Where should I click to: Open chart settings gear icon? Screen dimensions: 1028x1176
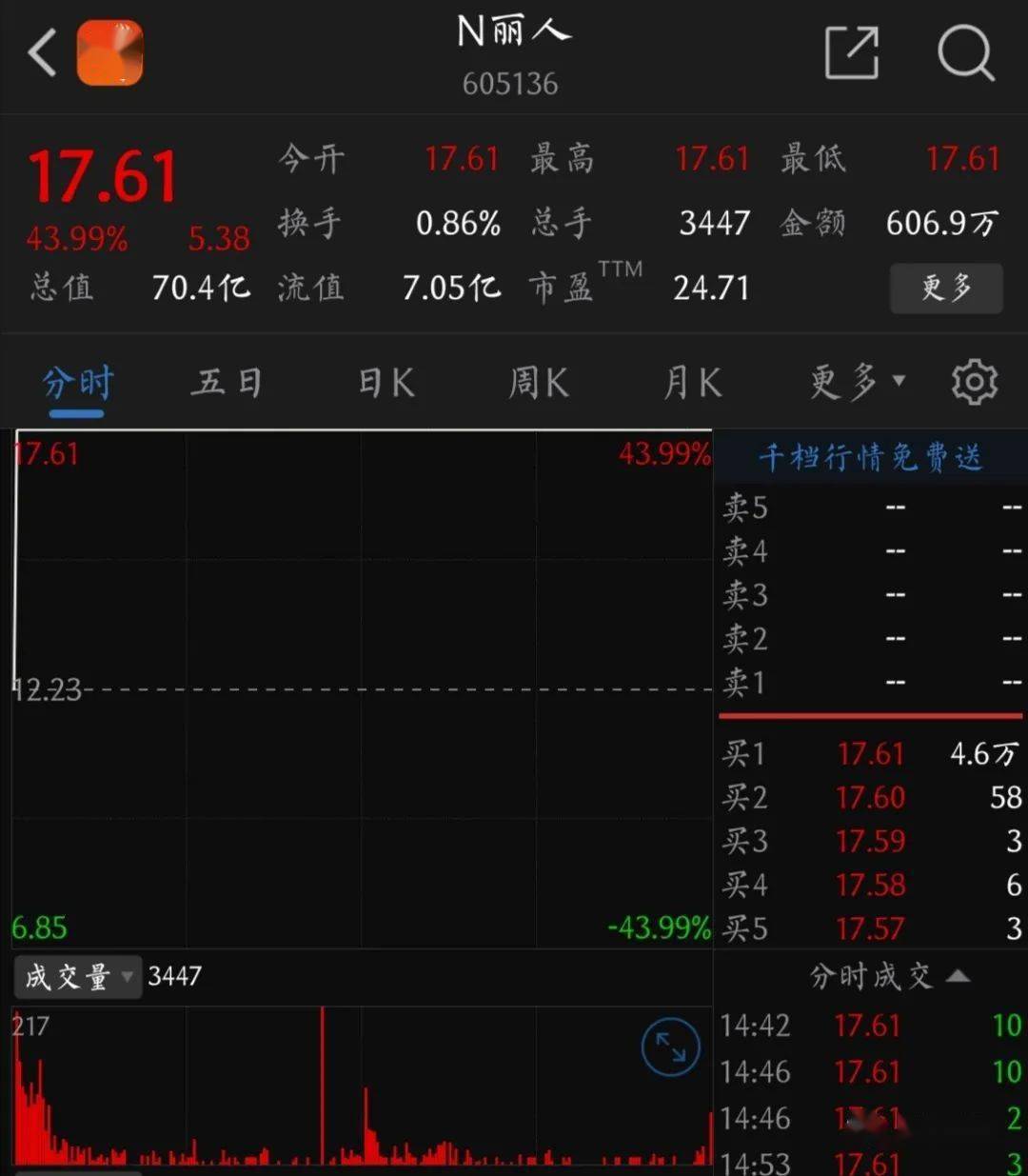click(974, 383)
